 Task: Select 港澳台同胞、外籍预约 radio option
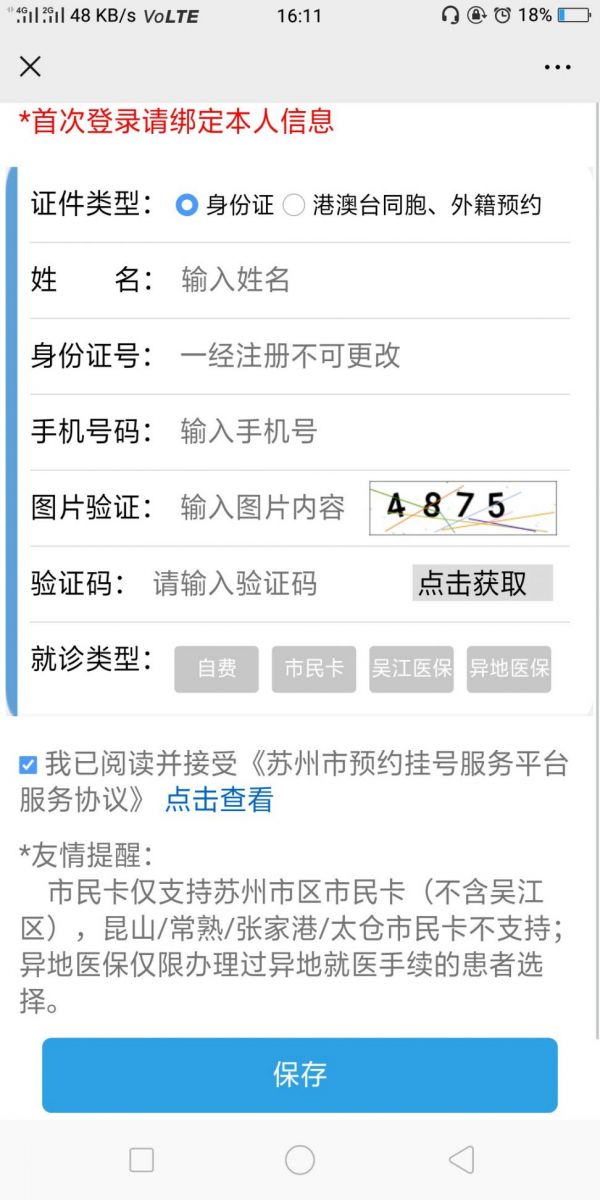point(293,205)
